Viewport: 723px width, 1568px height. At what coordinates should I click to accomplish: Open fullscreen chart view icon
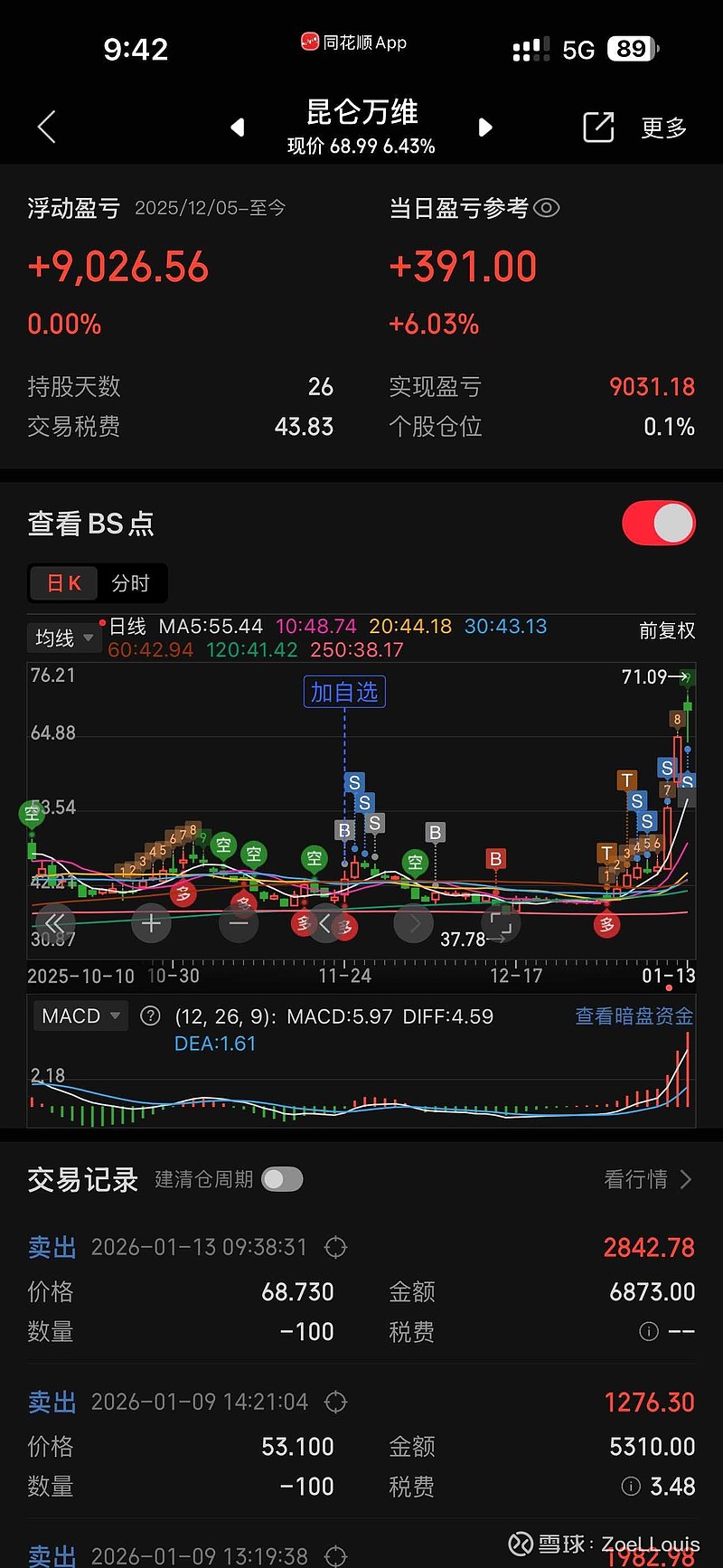pos(501,922)
